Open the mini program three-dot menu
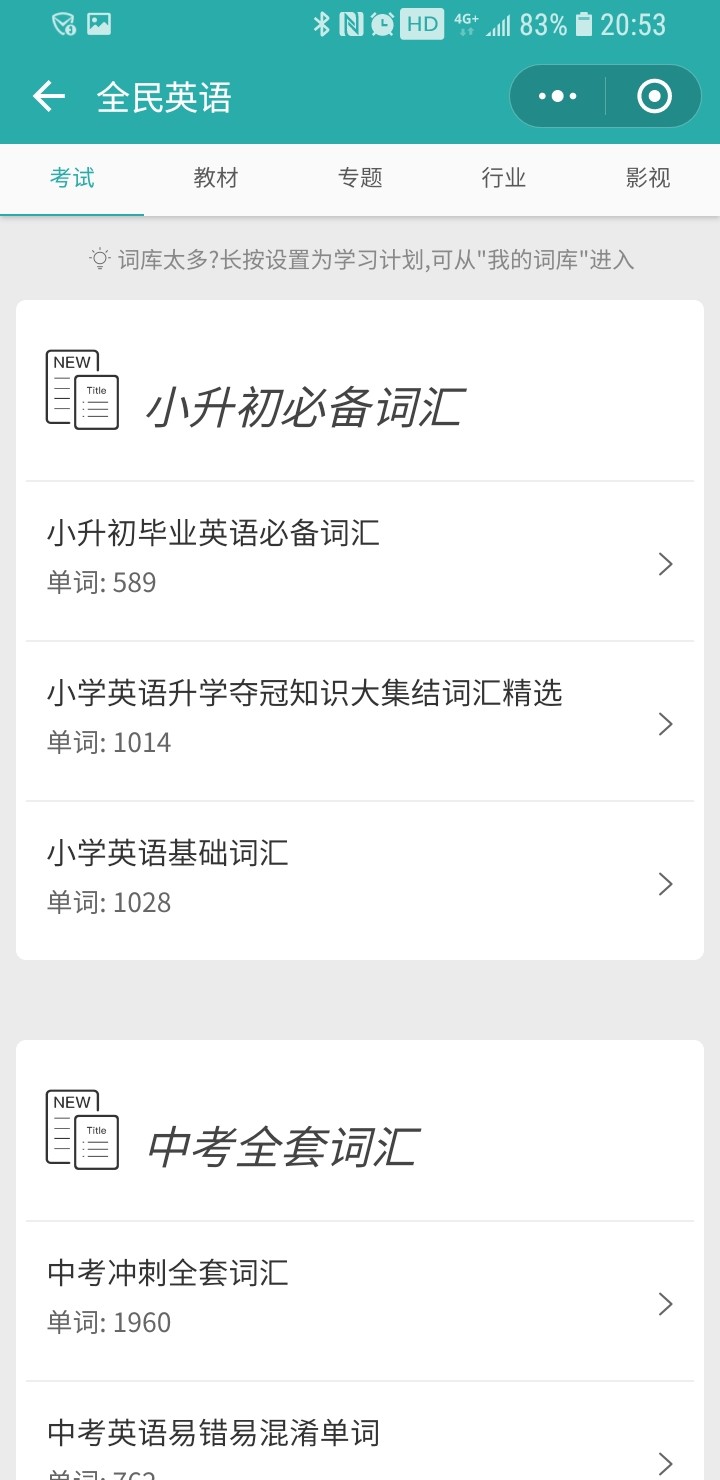The width and height of the screenshot is (720, 1480). [x=558, y=97]
